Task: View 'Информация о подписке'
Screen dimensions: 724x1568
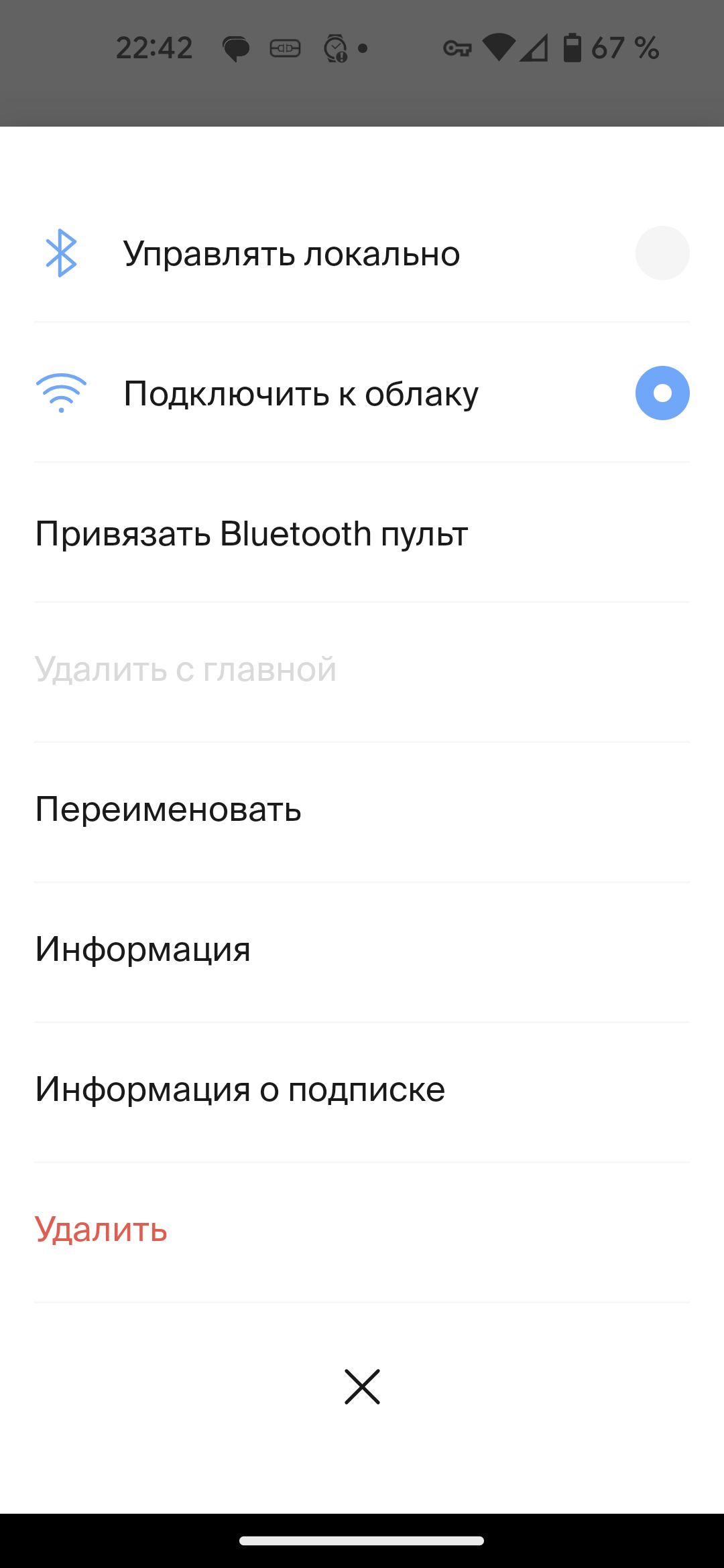Action: pos(240,1089)
